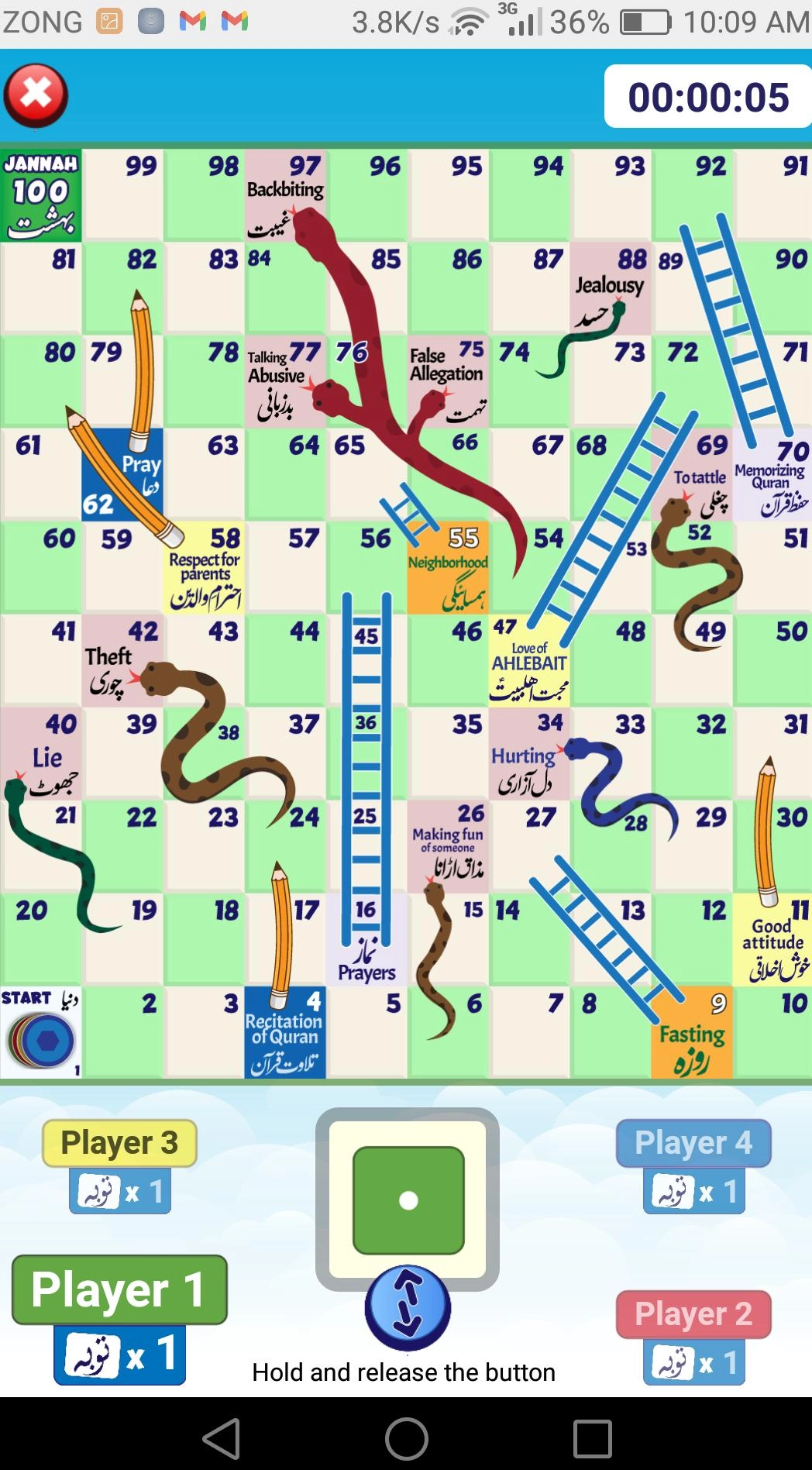The width and height of the screenshot is (812, 1470).
Task: Tap the blue dice roll button
Action: [x=408, y=1306]
